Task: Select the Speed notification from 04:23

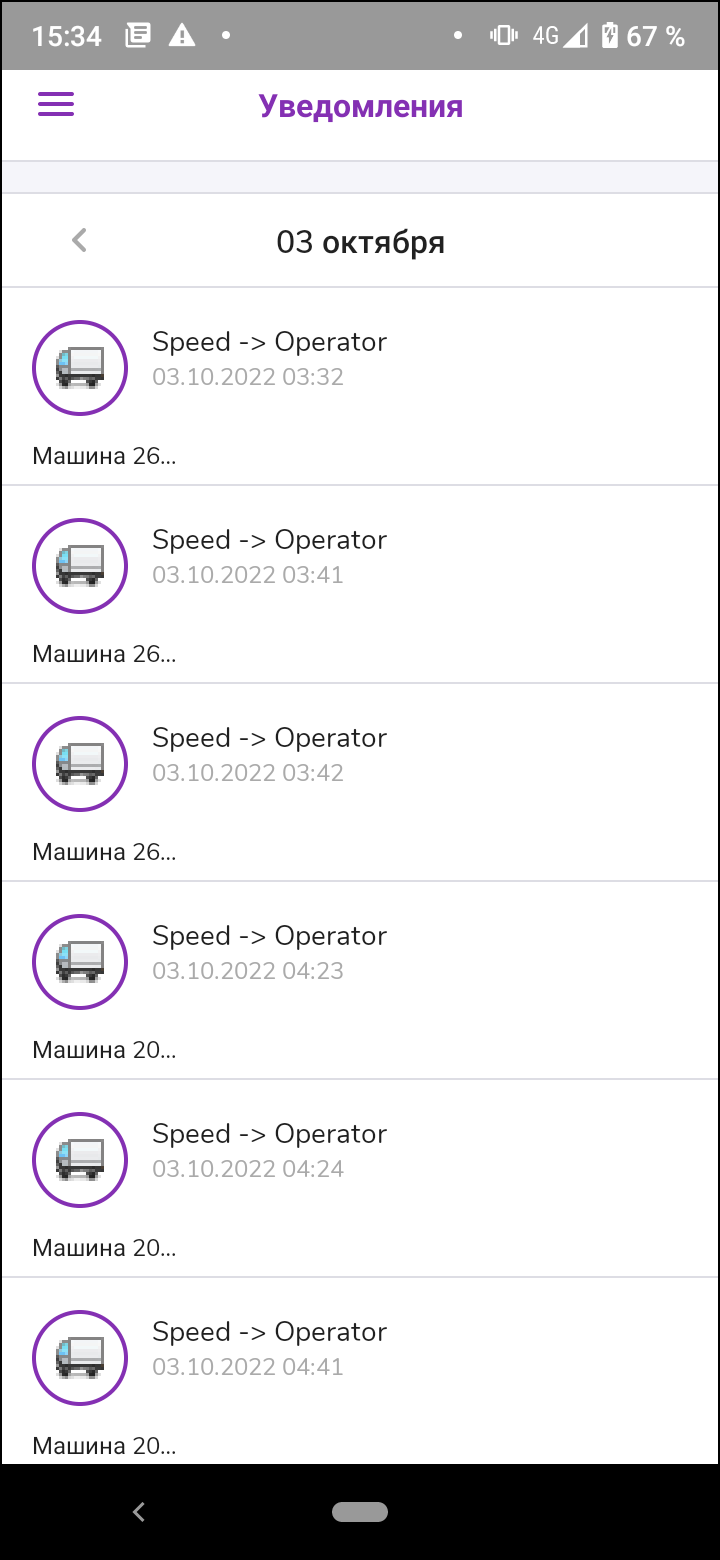Action: (360, 981)
